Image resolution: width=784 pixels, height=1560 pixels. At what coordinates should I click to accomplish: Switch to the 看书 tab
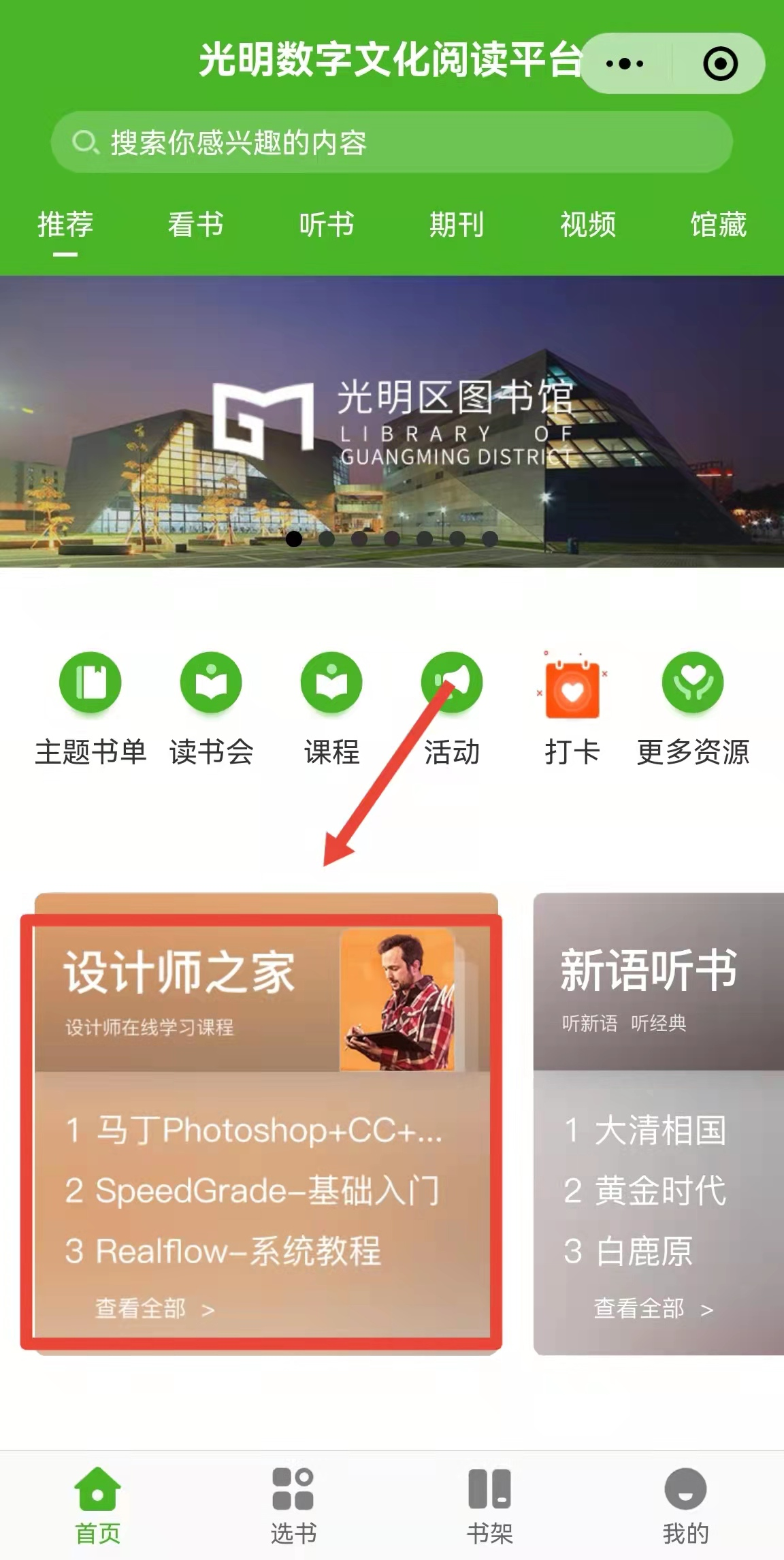coord(195,225)
